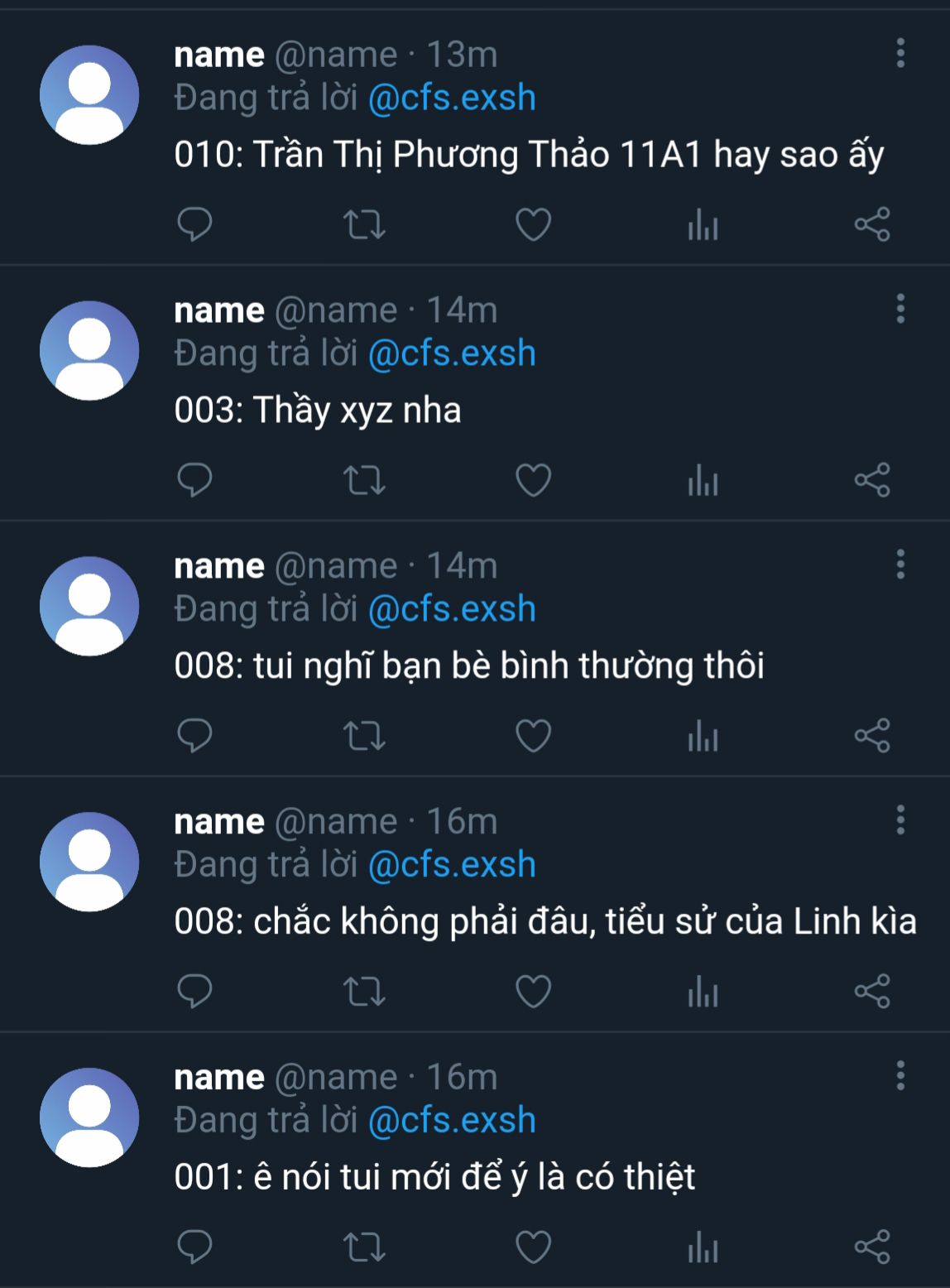This screenshot has width=950, height=1288.
Task: Open profile avatar on '008: chắc không phải' tweet
Action: click(89, 862)
